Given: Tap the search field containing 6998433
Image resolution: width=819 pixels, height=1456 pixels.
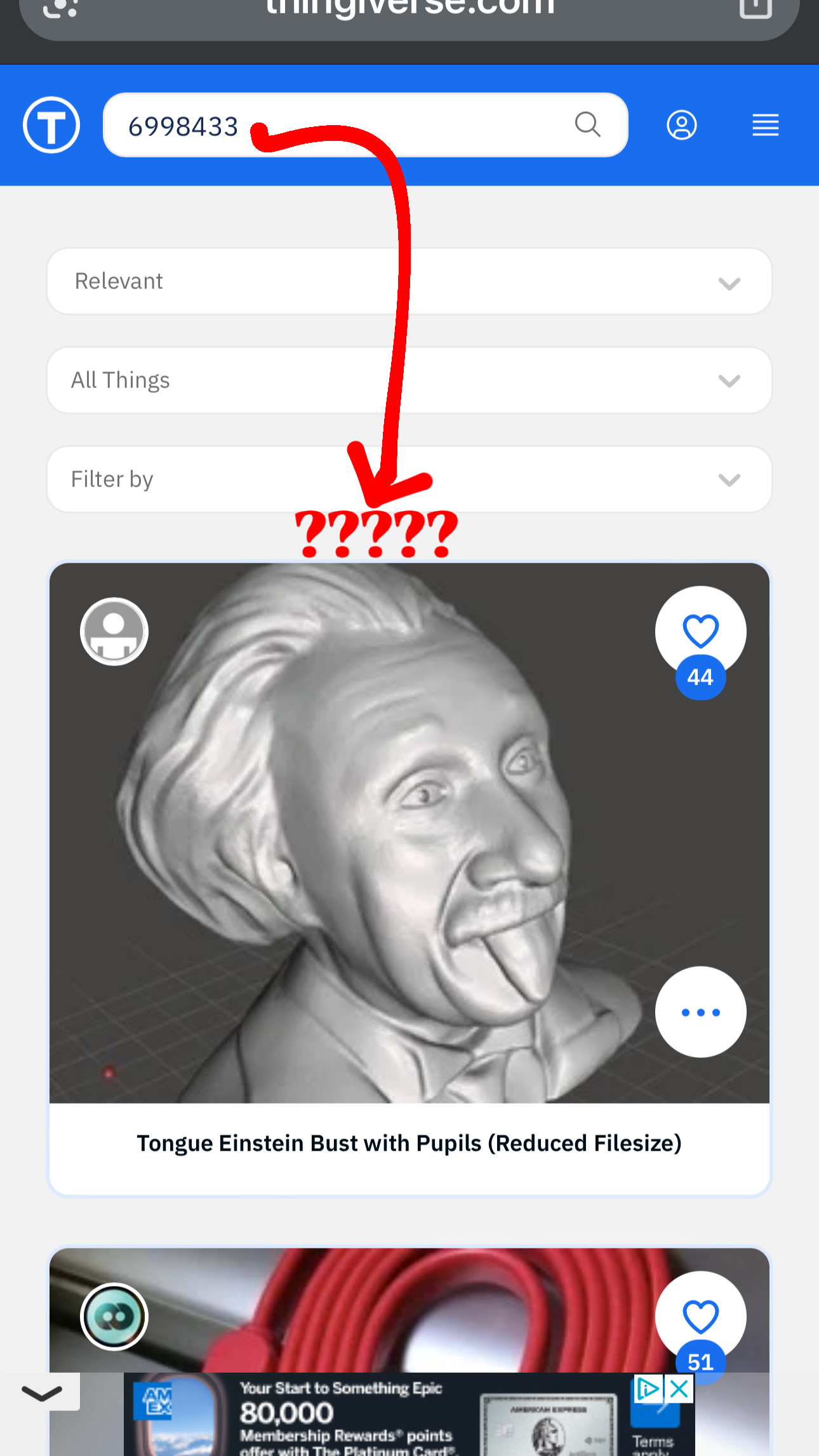Looking at the screenshot, I should point(365,125).
